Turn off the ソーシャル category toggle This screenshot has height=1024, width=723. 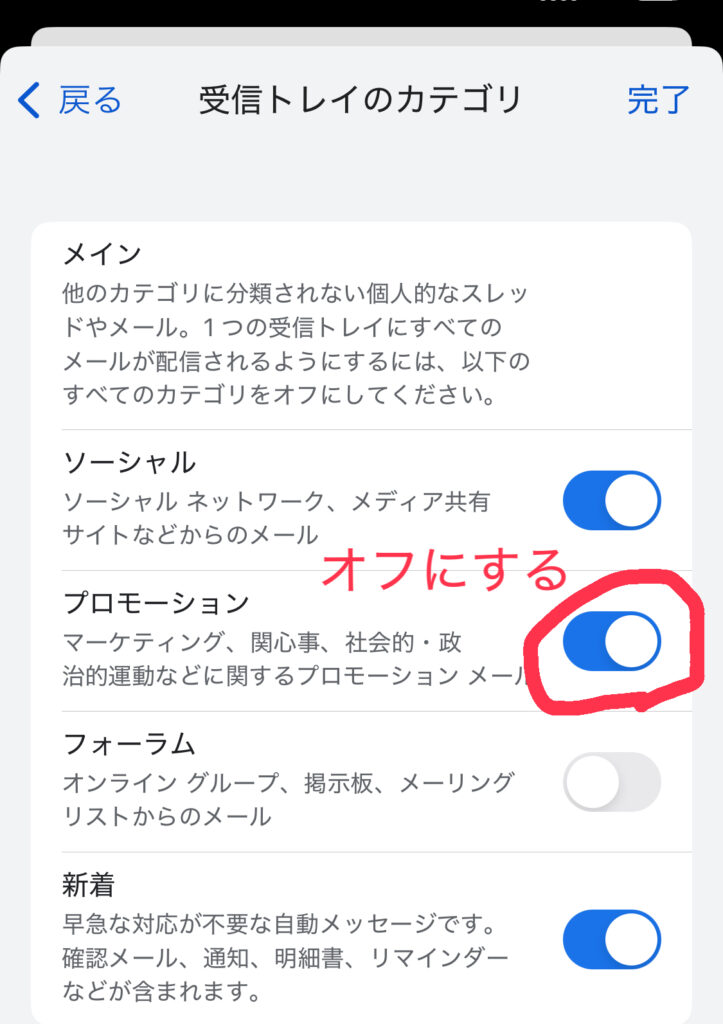coord(611,500)
